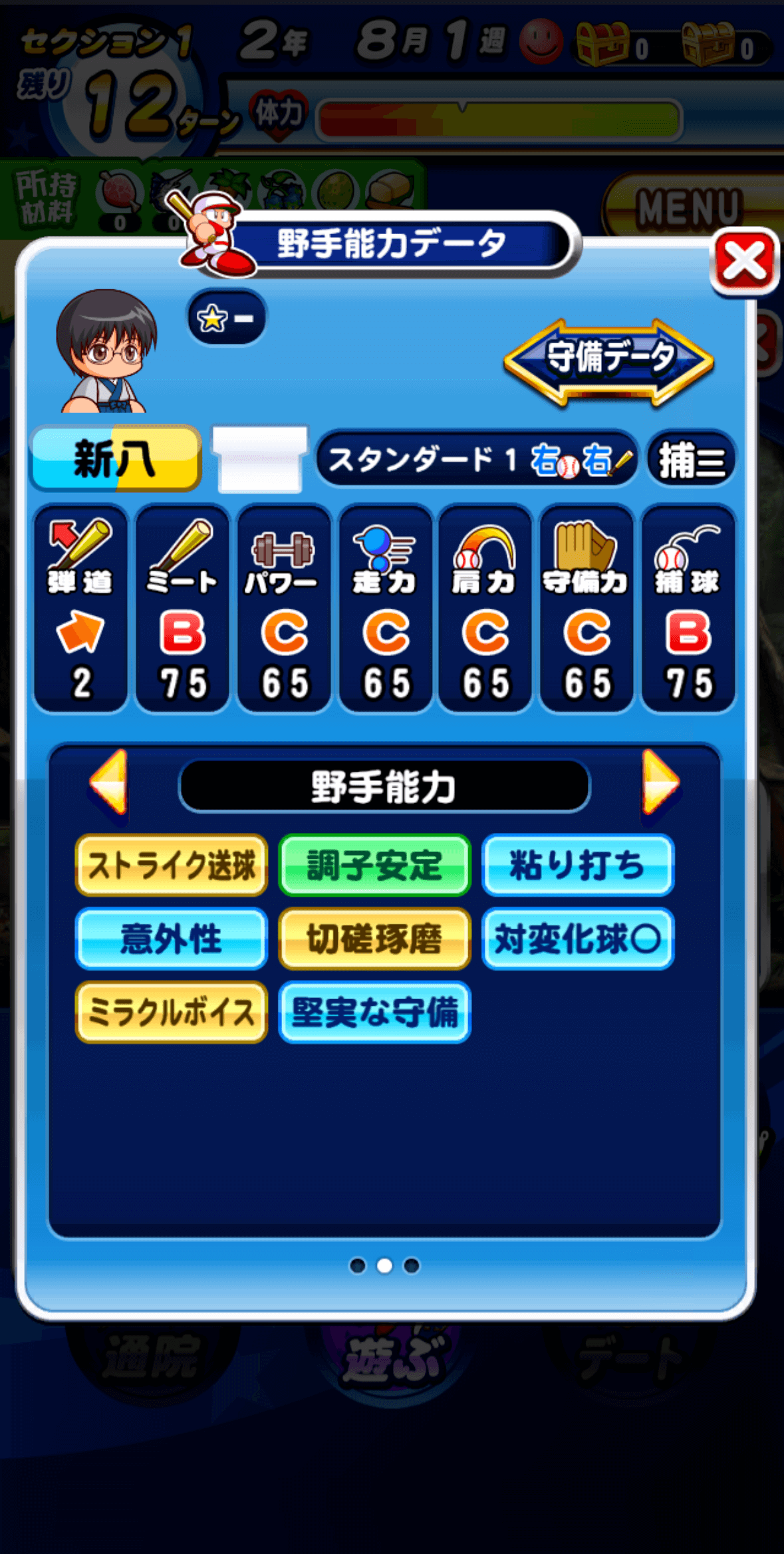Image resolution: width=784 pixels, height=1554 pixels.
Task: Open the 意外性 skill details
Action: point(172,939)
